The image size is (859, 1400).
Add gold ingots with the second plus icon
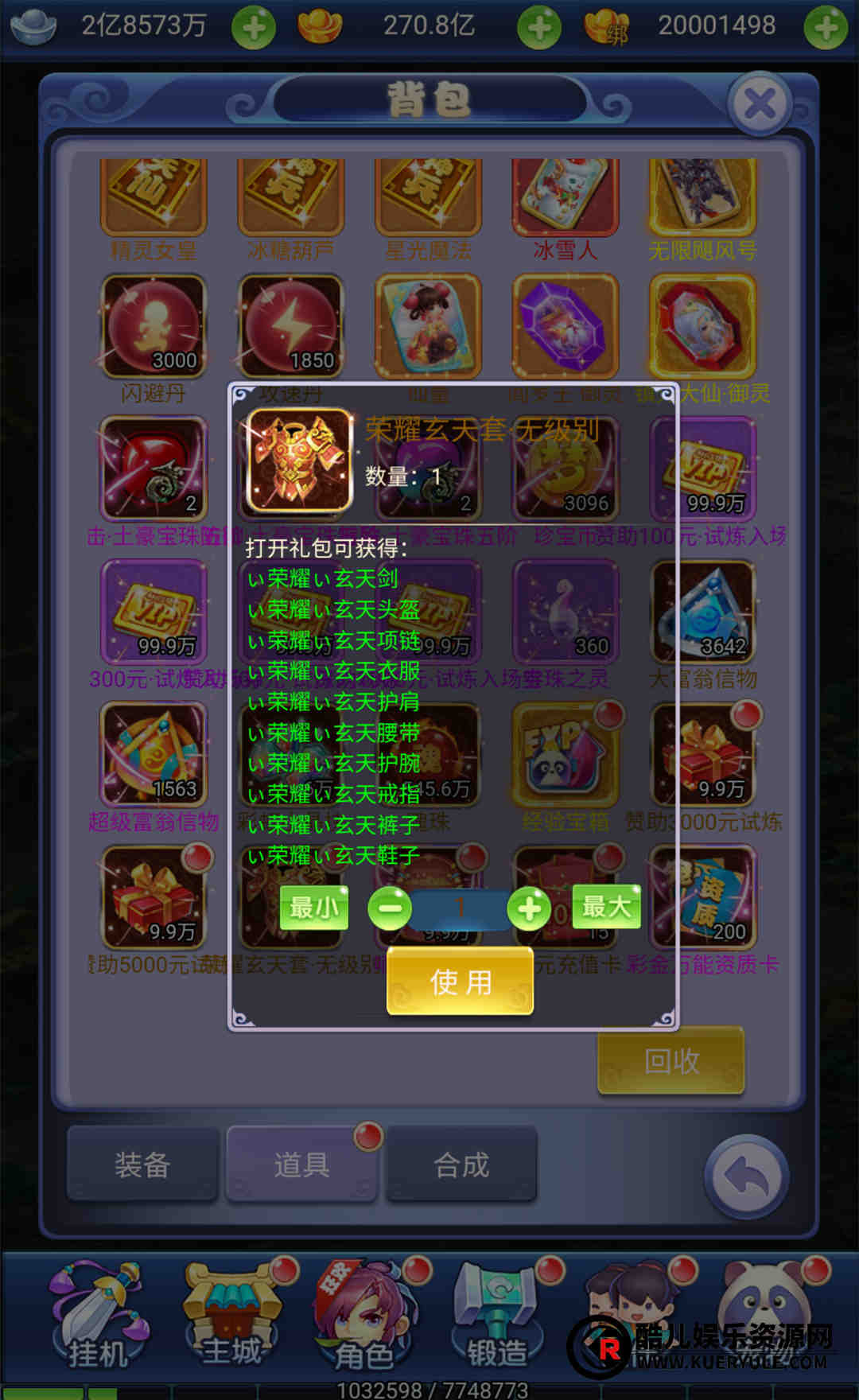coord(539,28)
